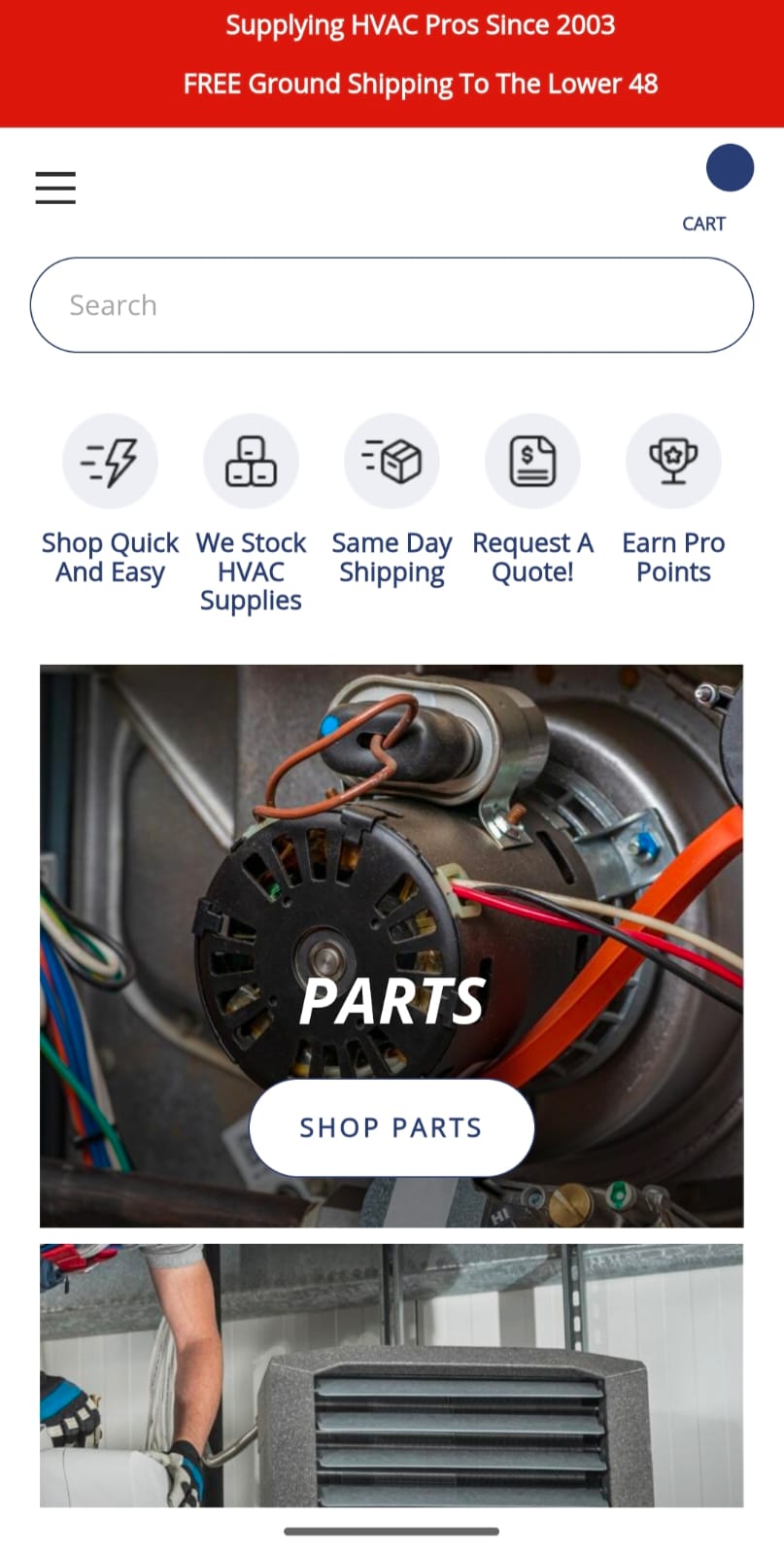
Task: Tap the Shop Parts button
Action: pos(392,1127)
